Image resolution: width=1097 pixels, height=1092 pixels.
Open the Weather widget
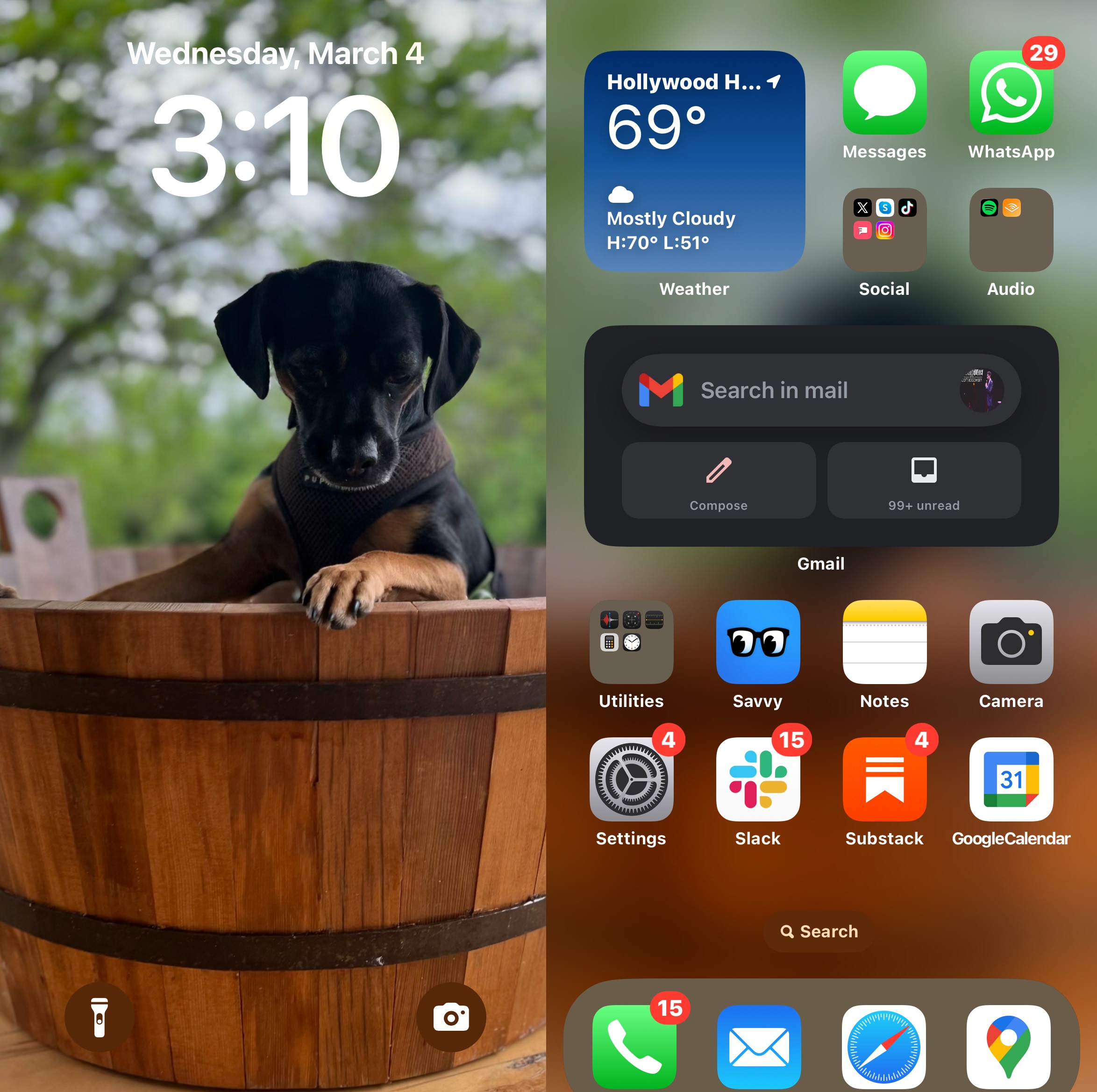pyautogui.click(x=694, y=161)
